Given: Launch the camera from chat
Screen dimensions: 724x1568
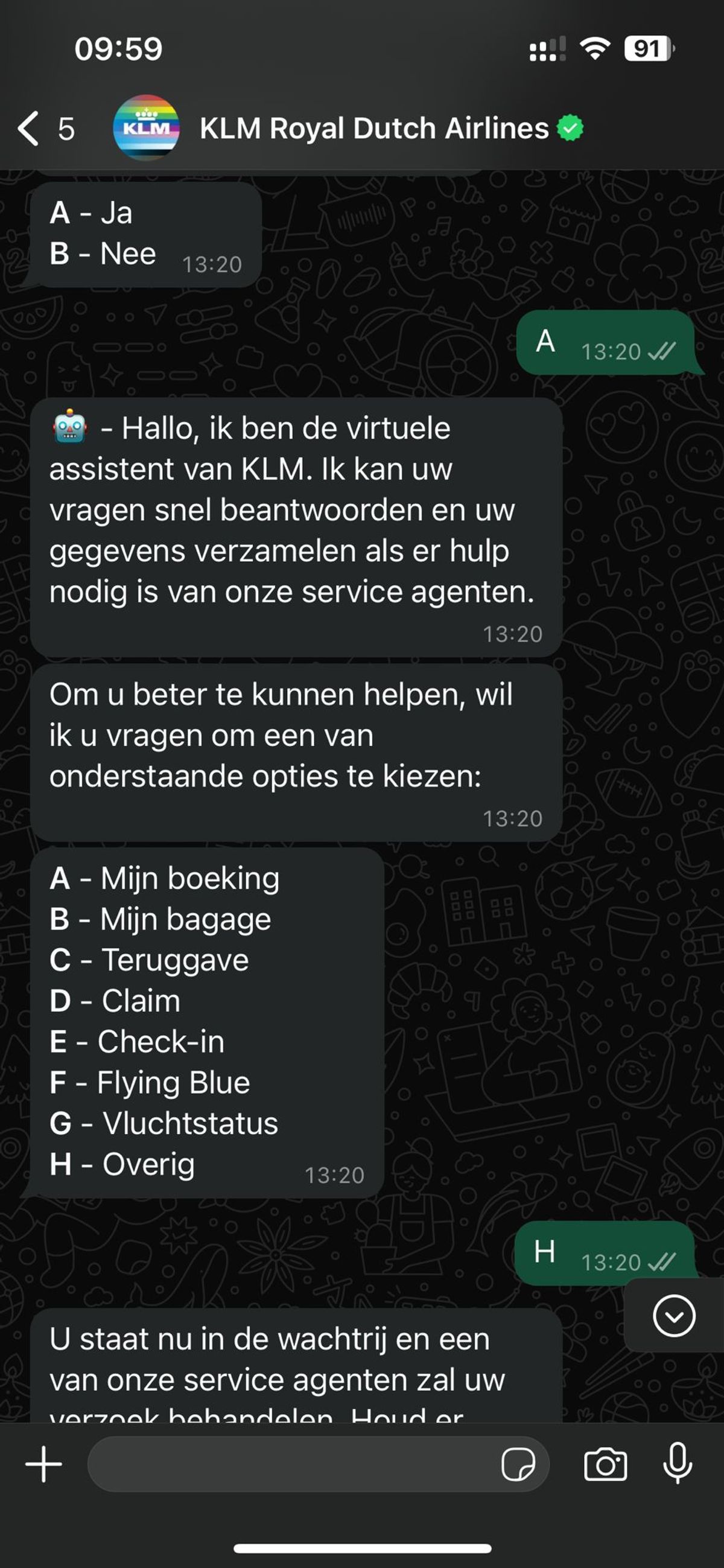Looking at the screenshot, I should point(605,1464).
